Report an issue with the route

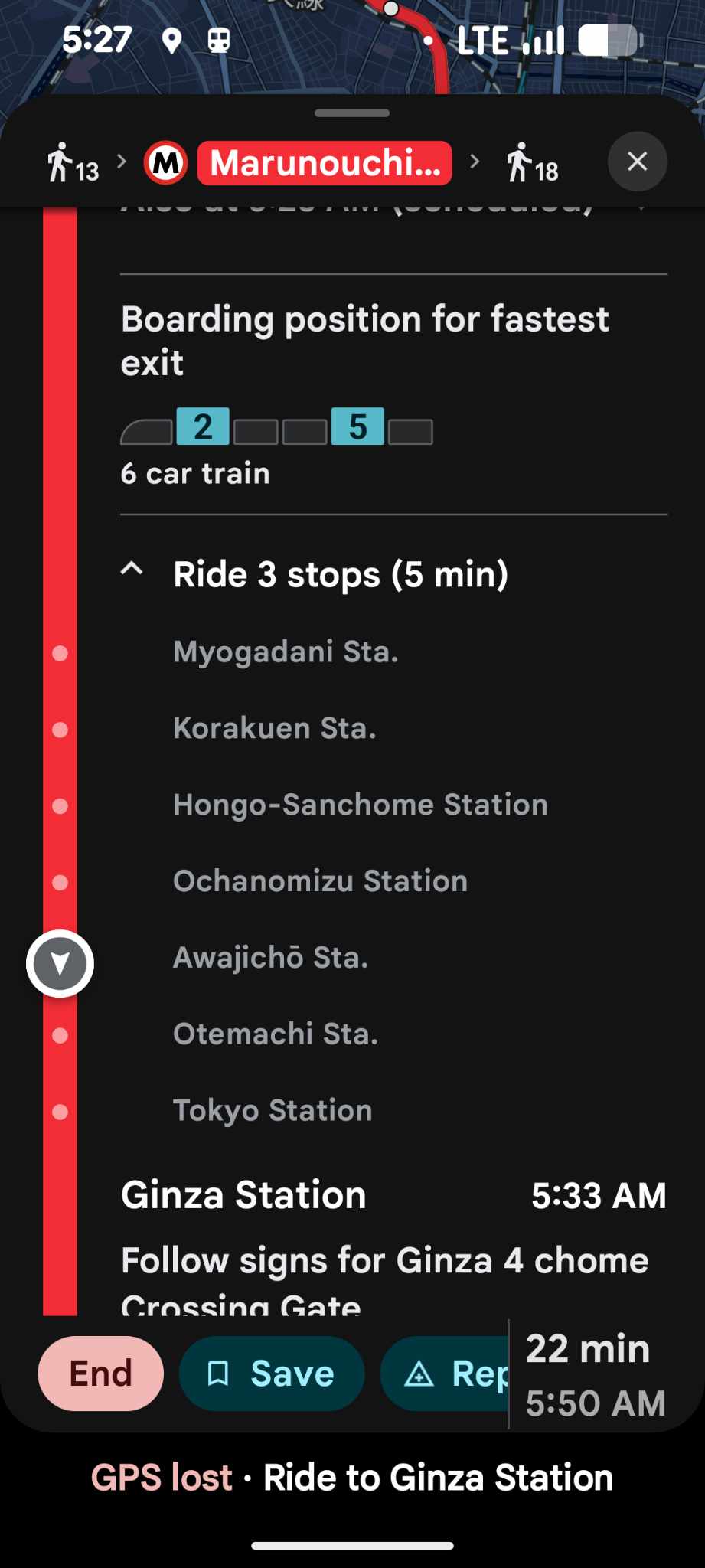446,1374
